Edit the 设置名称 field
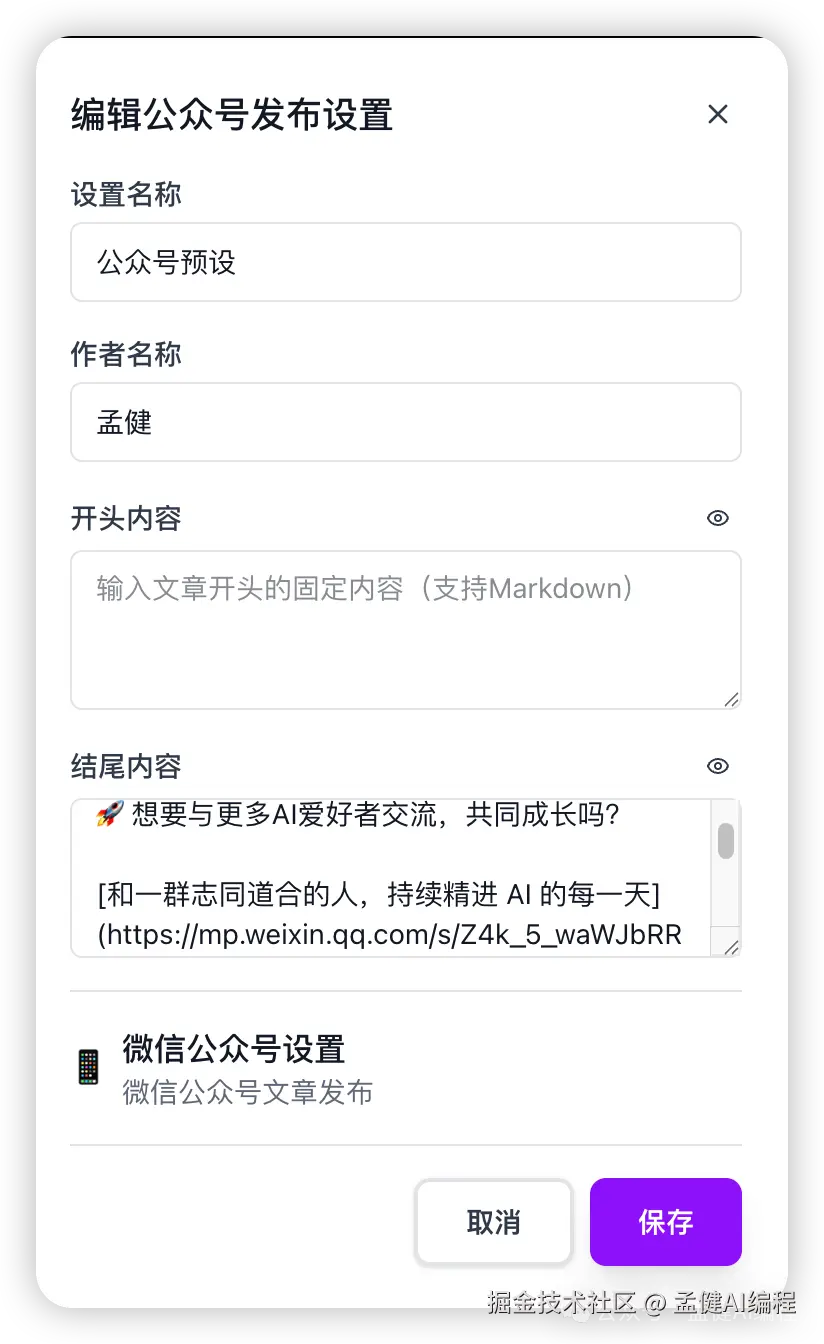The height and width of the screenshot is (1344, 824). [x=405, y=262]
